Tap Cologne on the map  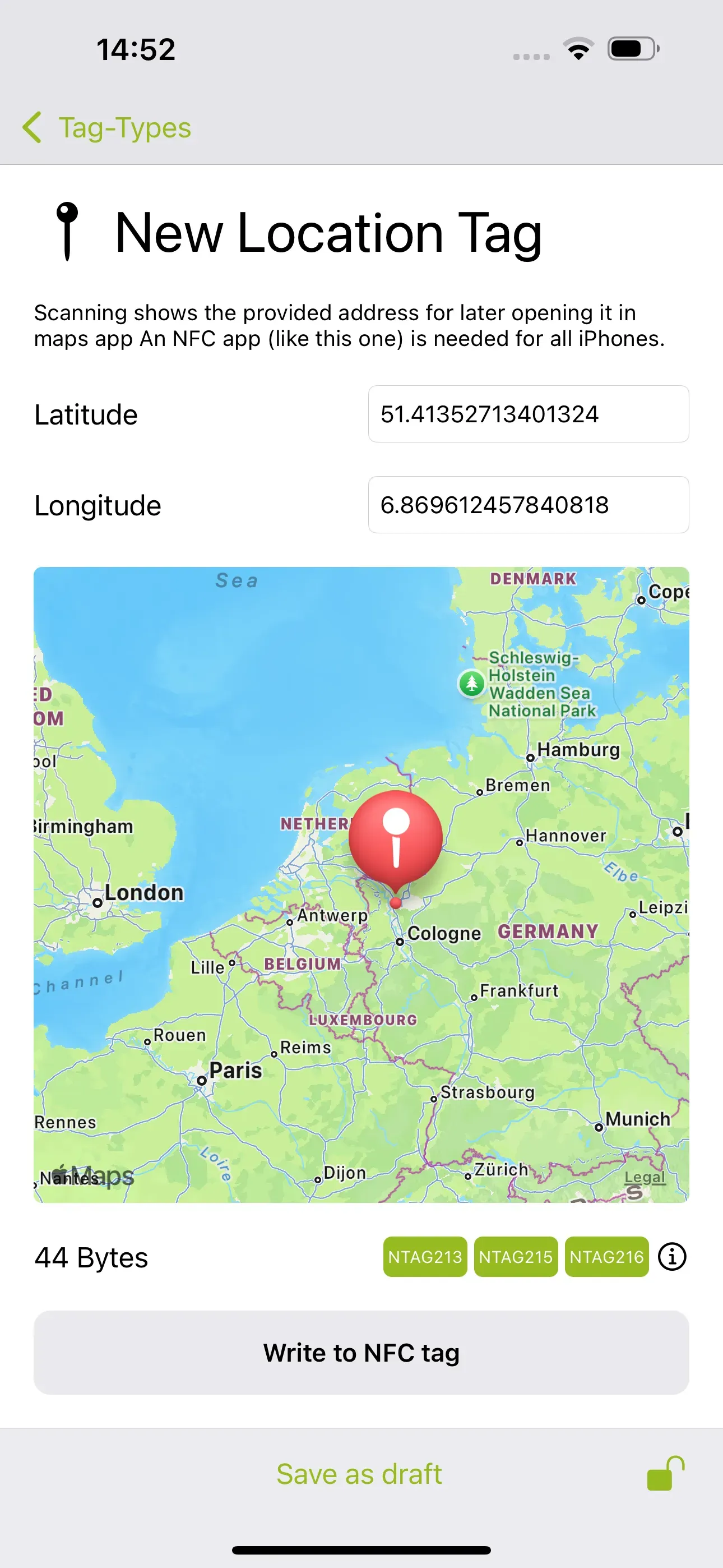pyautogui.click(x=444, y=933)
